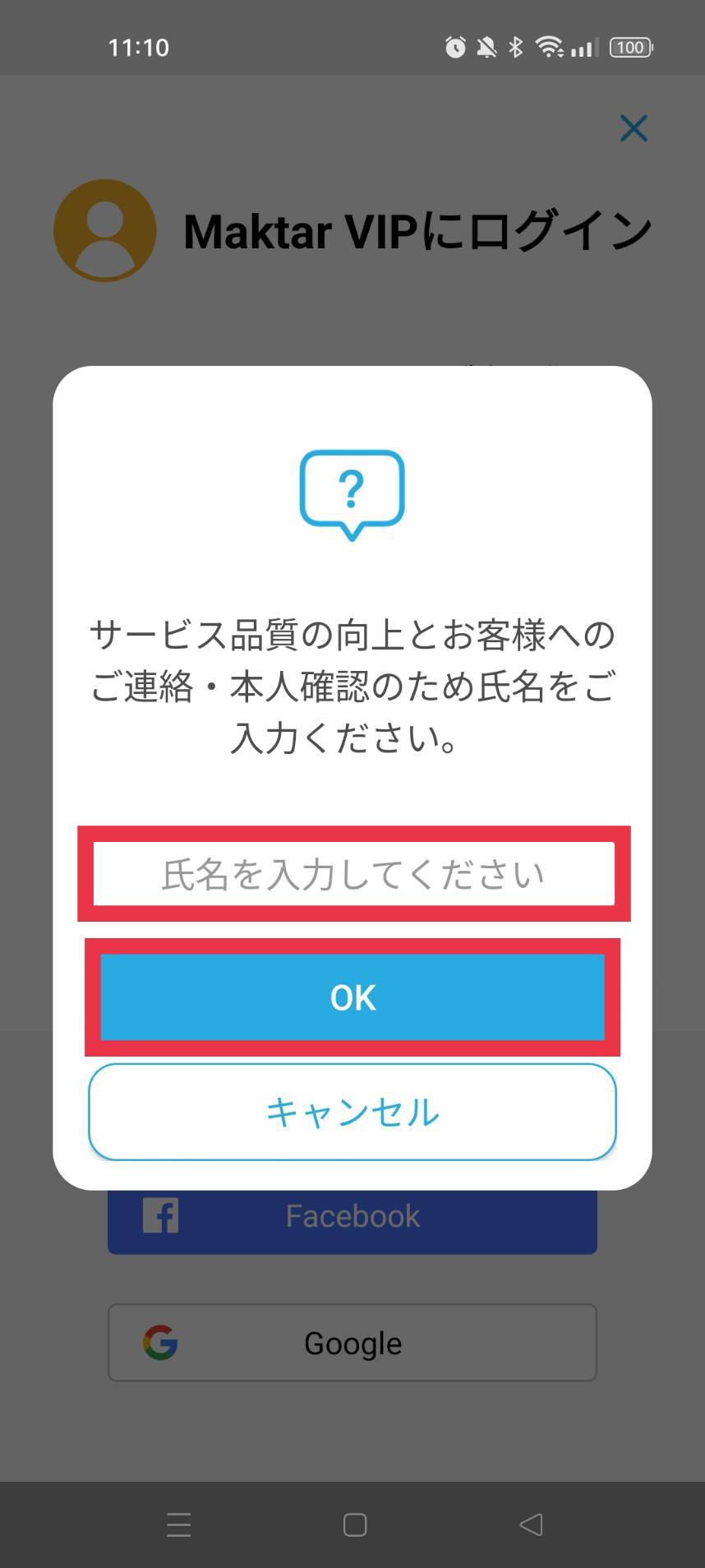Dismiss the dialog with キャンセル
This screenshot has width=705, height=1568.
[x=352, y=1112]
